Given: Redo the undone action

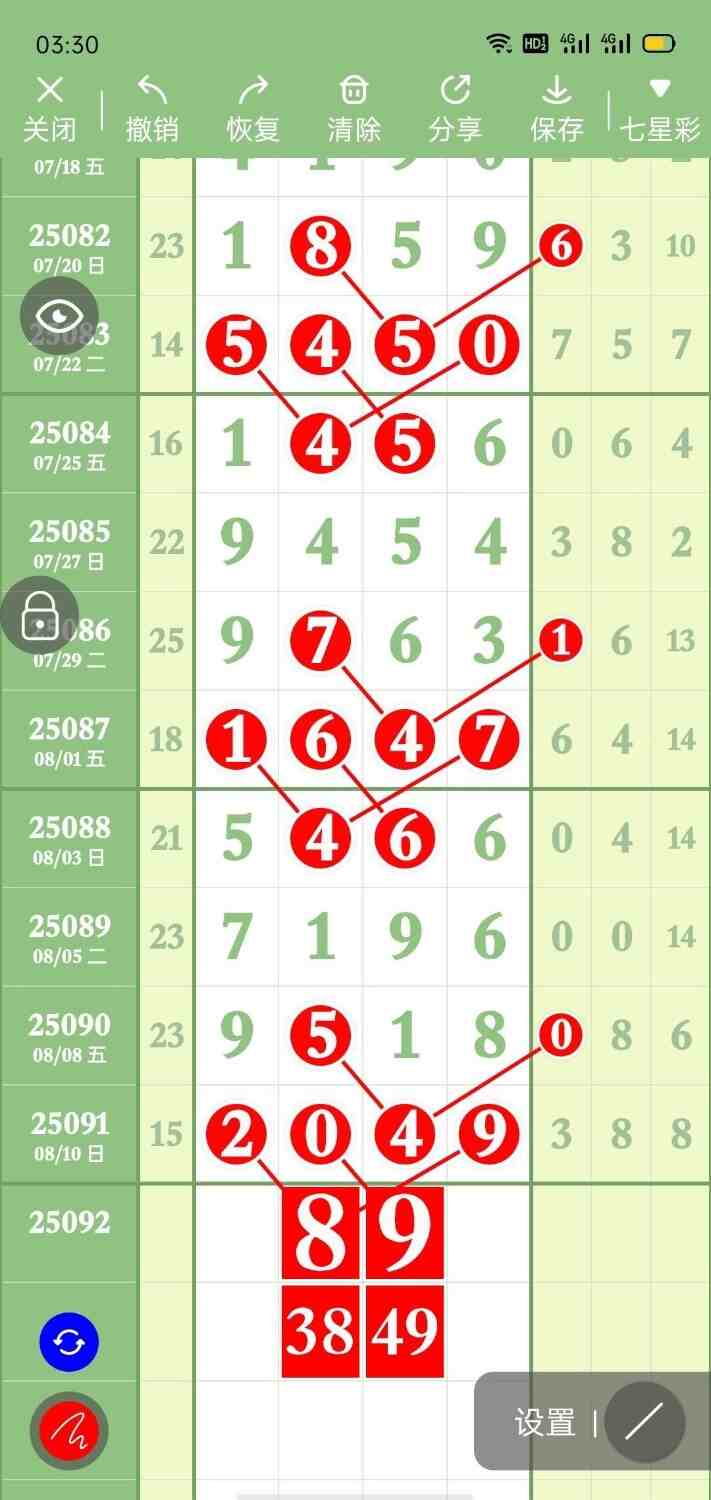Looking at the screenshot, I should click(x=253, y=108).
